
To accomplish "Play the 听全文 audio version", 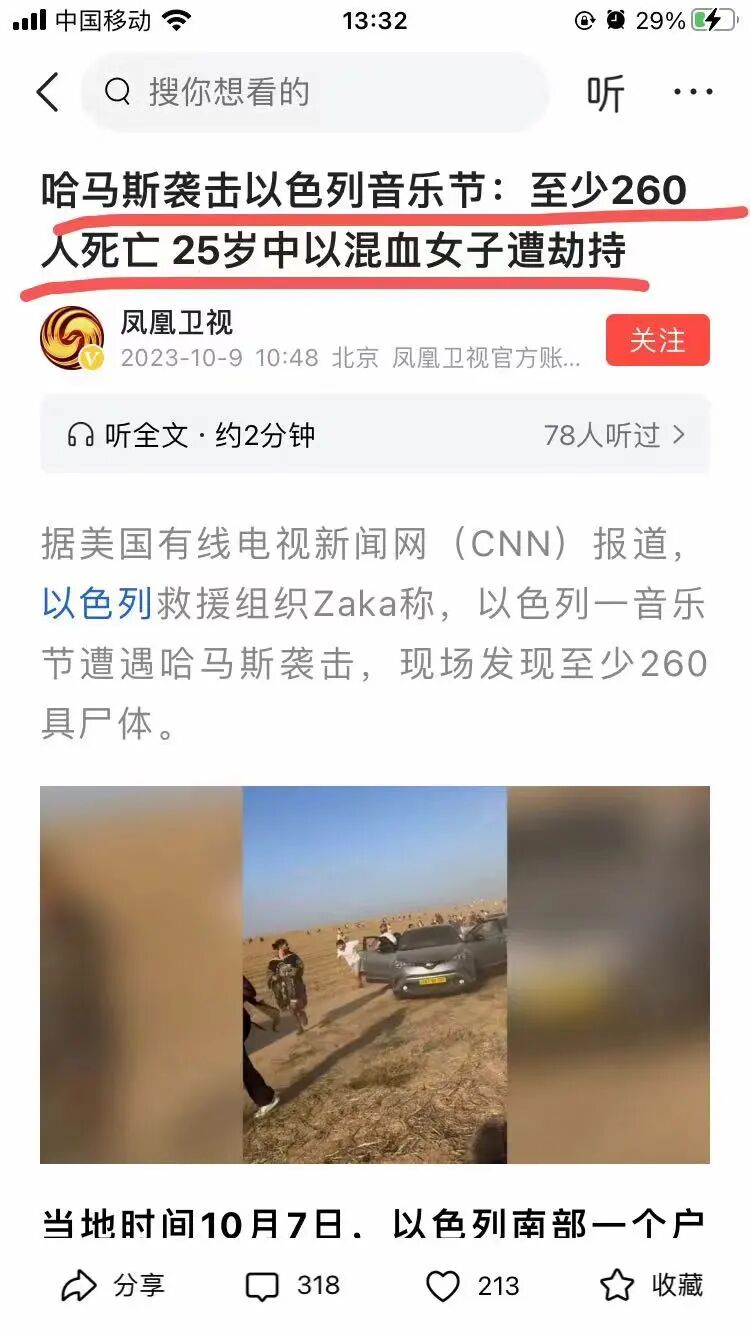I will 375,434.
